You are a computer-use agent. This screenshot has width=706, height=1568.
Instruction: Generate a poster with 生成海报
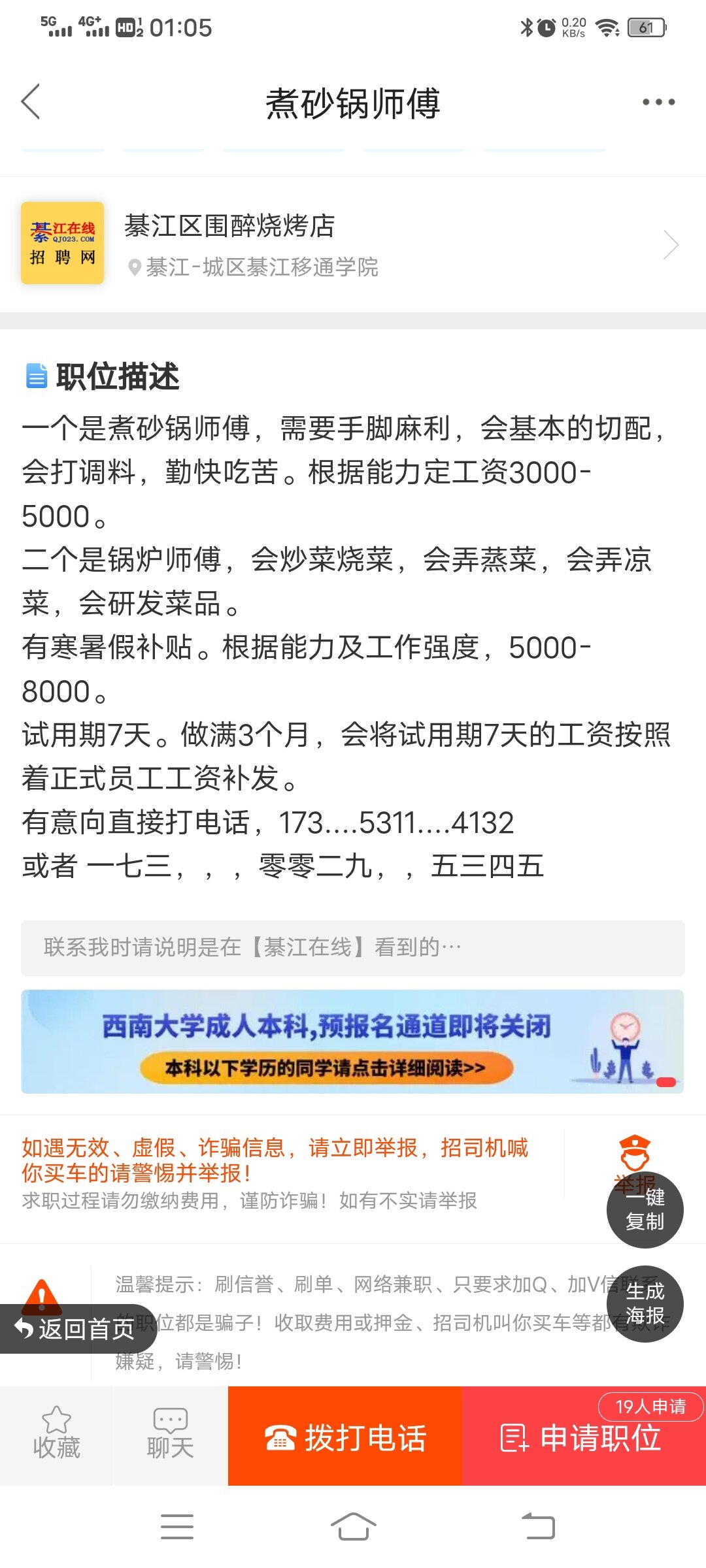[x=645, y=1304]
